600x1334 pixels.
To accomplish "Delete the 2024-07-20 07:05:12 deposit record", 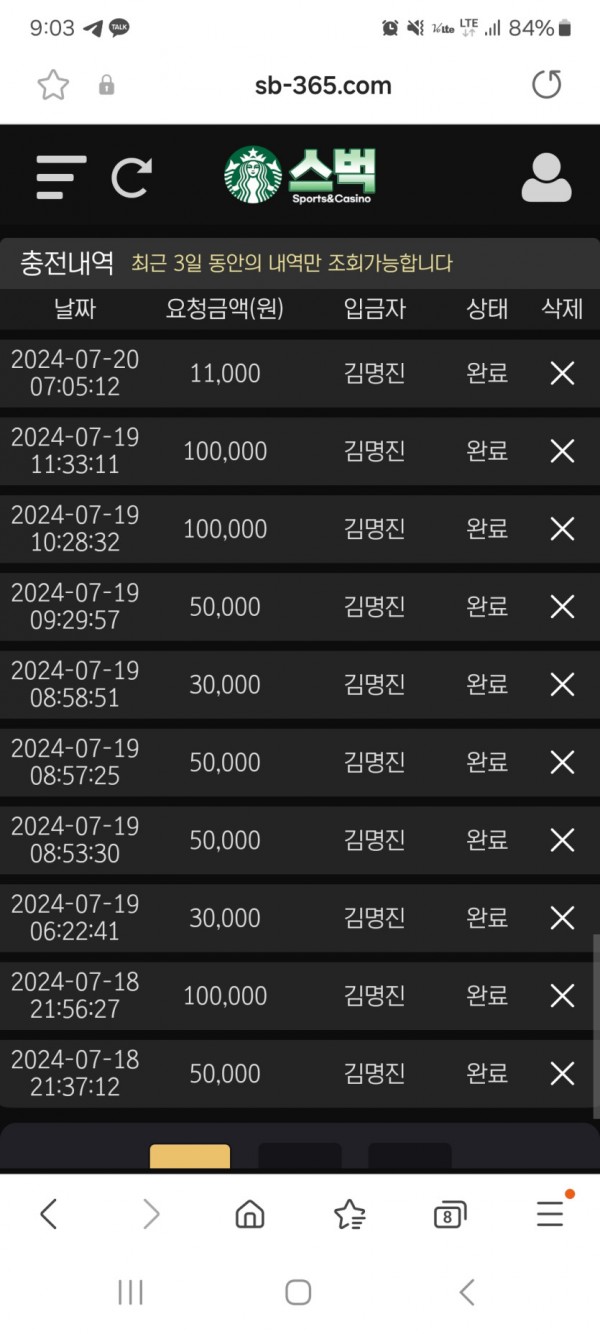I will coord(563,373).
